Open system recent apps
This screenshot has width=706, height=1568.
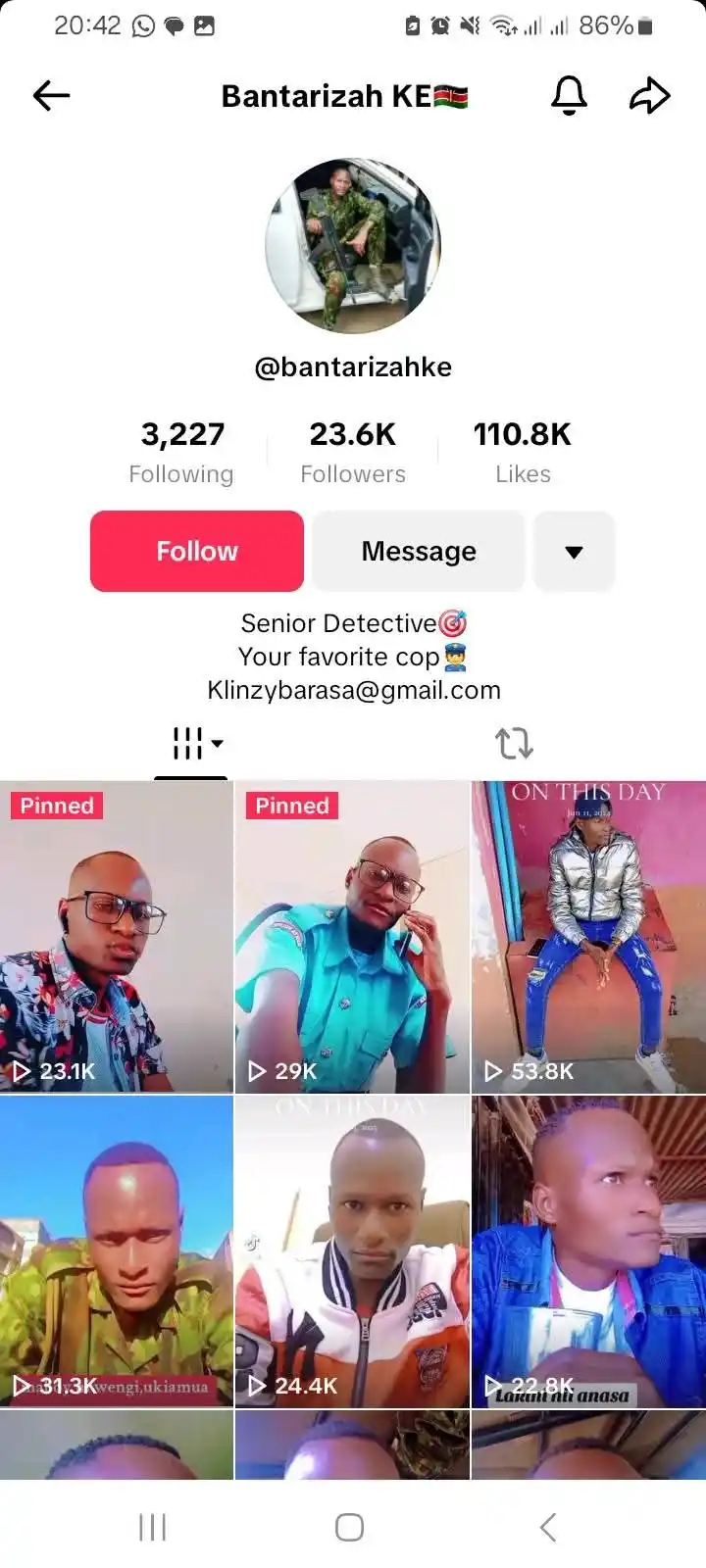click(x=152, y=1527)
